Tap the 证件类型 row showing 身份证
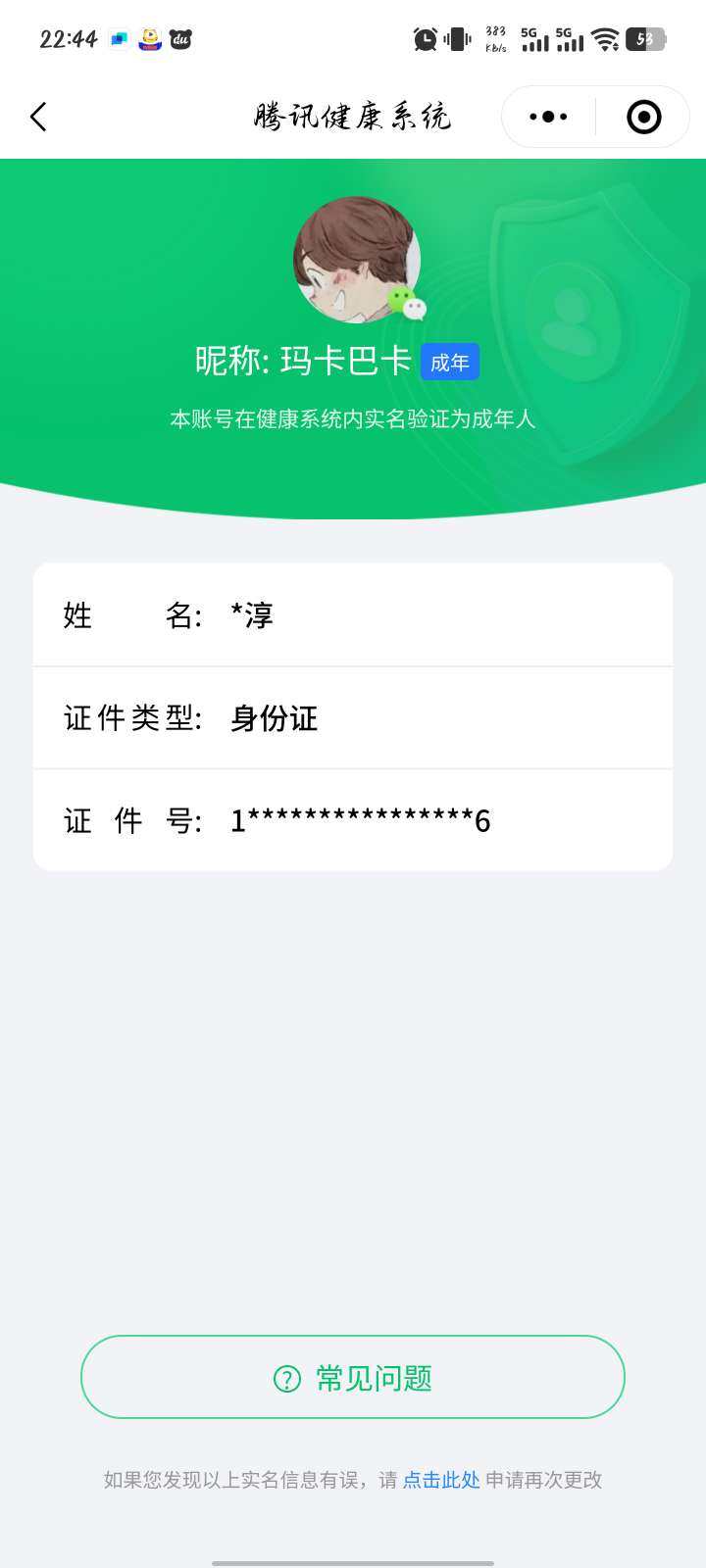Screen dimensions: 706x1568 pos(353,718)
